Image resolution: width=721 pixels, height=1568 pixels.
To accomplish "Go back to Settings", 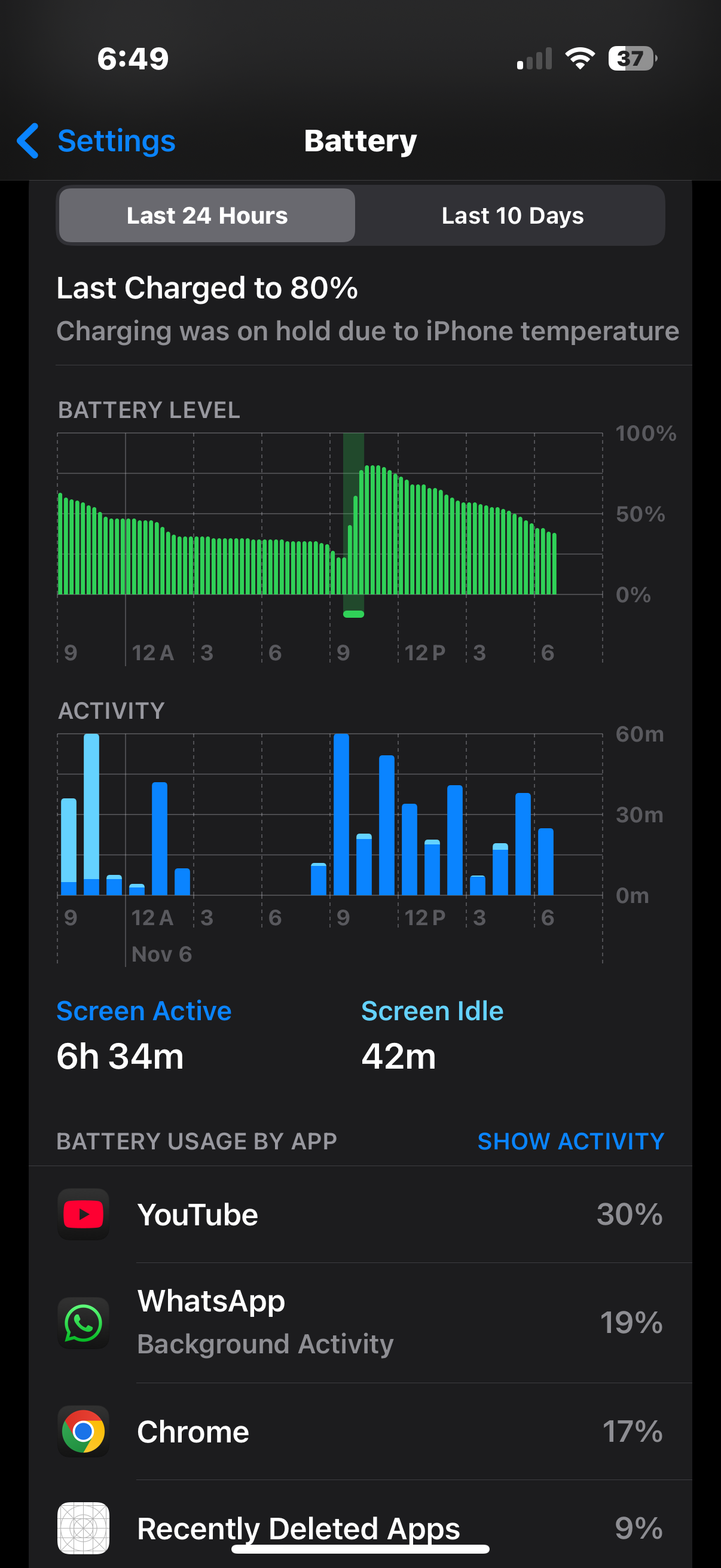I will [x=96, y=141].
